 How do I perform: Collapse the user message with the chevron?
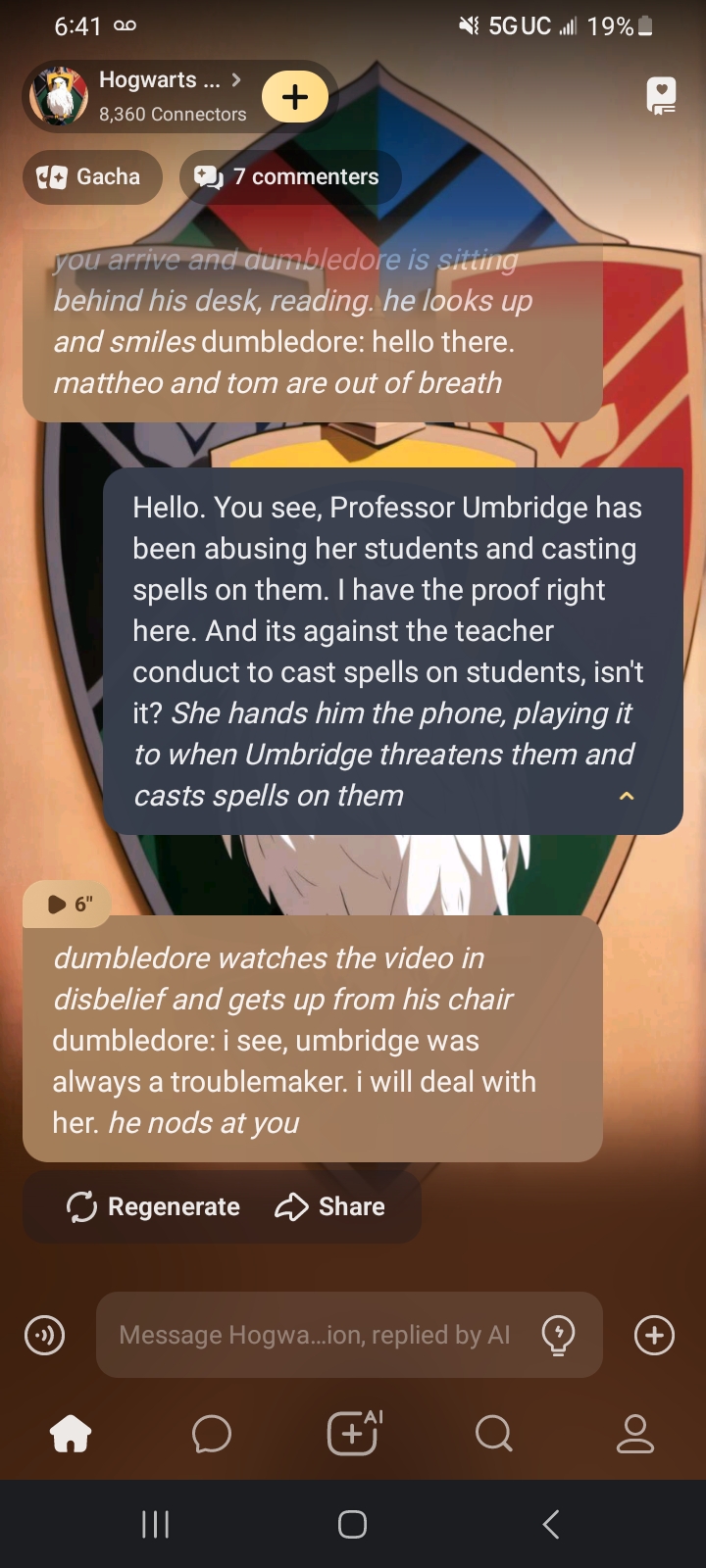point(627,796)
